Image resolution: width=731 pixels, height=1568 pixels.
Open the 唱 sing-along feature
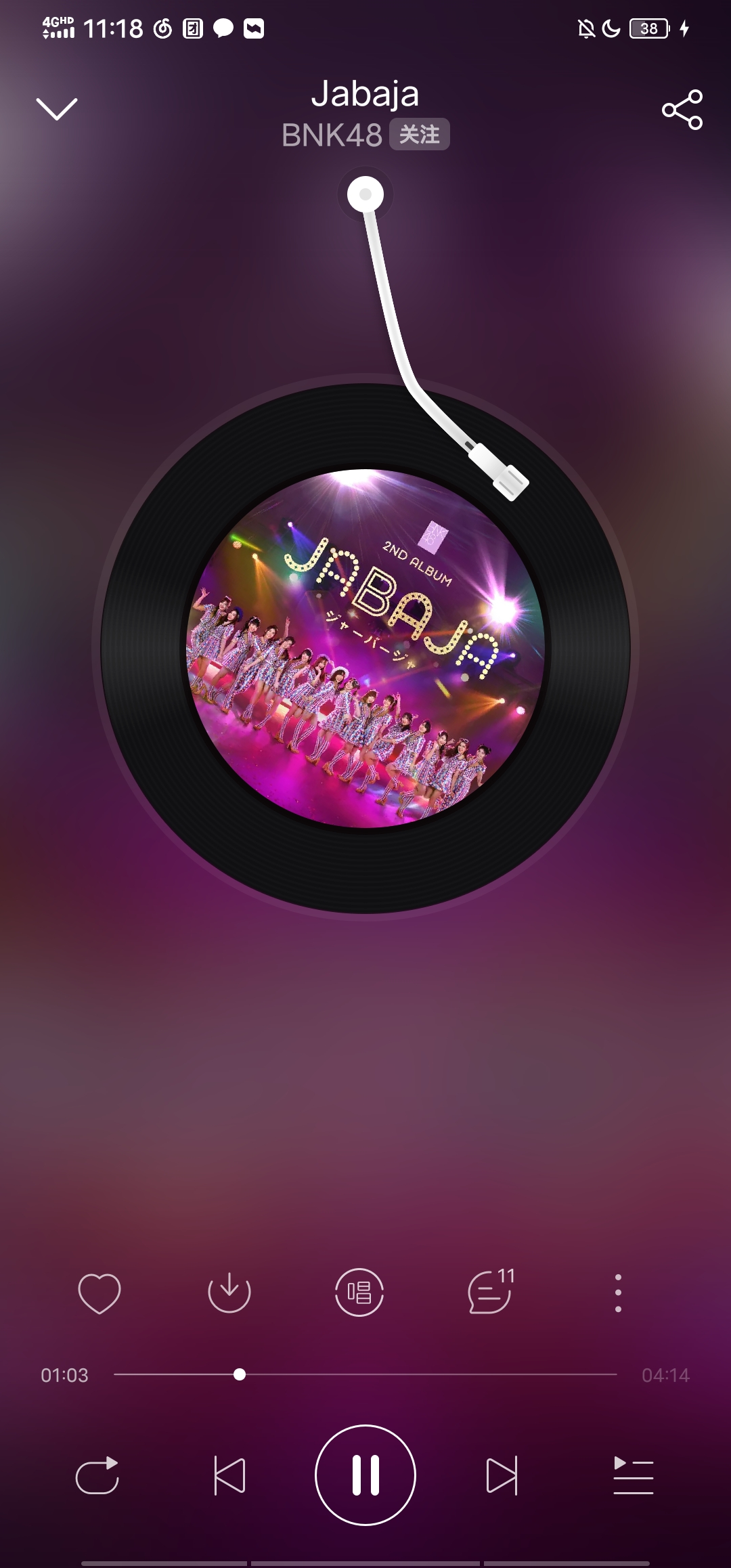click(x=359, y=1292)
